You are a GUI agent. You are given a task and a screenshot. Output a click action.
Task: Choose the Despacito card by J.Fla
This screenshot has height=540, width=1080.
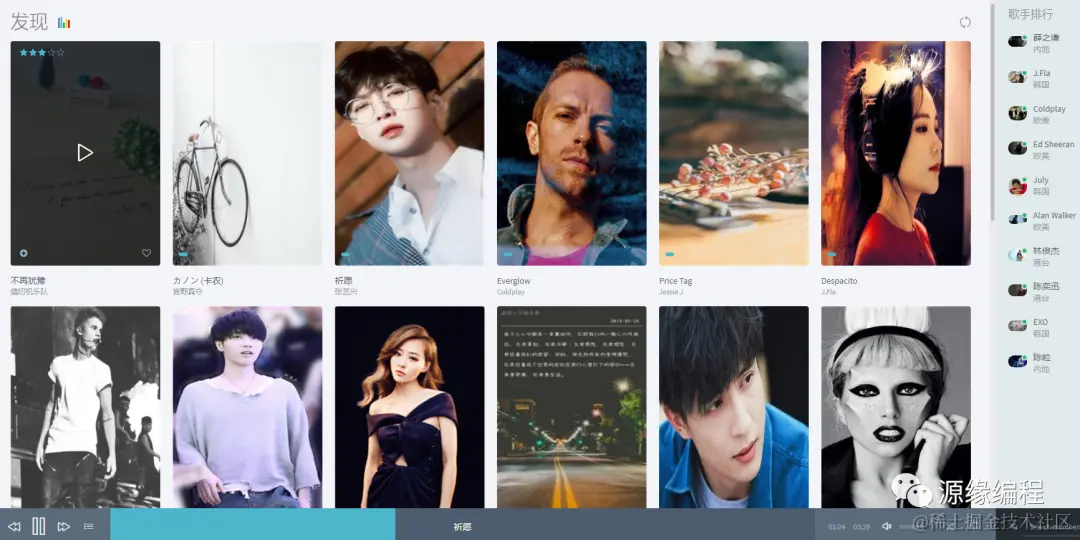[895, 153]
